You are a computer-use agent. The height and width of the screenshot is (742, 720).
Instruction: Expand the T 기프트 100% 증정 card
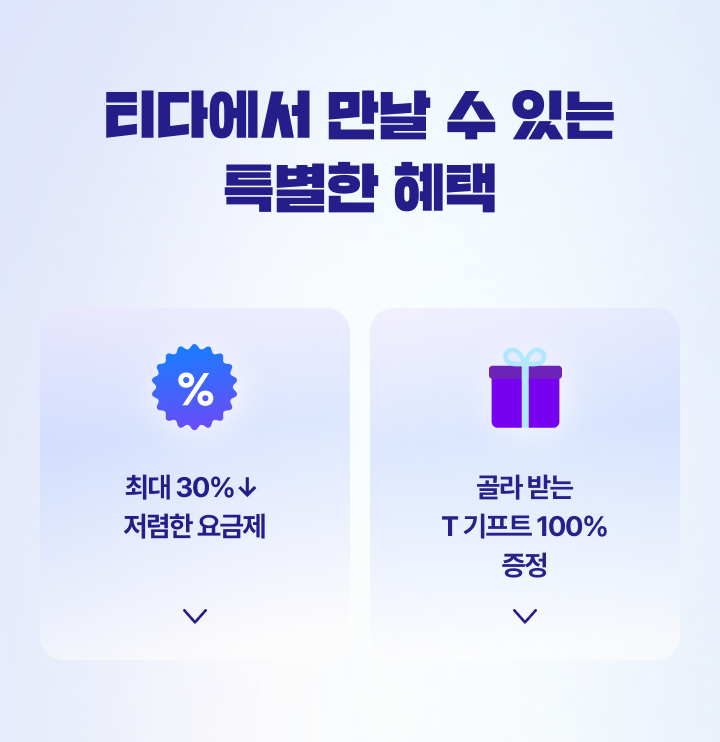[x=524, y=616]
